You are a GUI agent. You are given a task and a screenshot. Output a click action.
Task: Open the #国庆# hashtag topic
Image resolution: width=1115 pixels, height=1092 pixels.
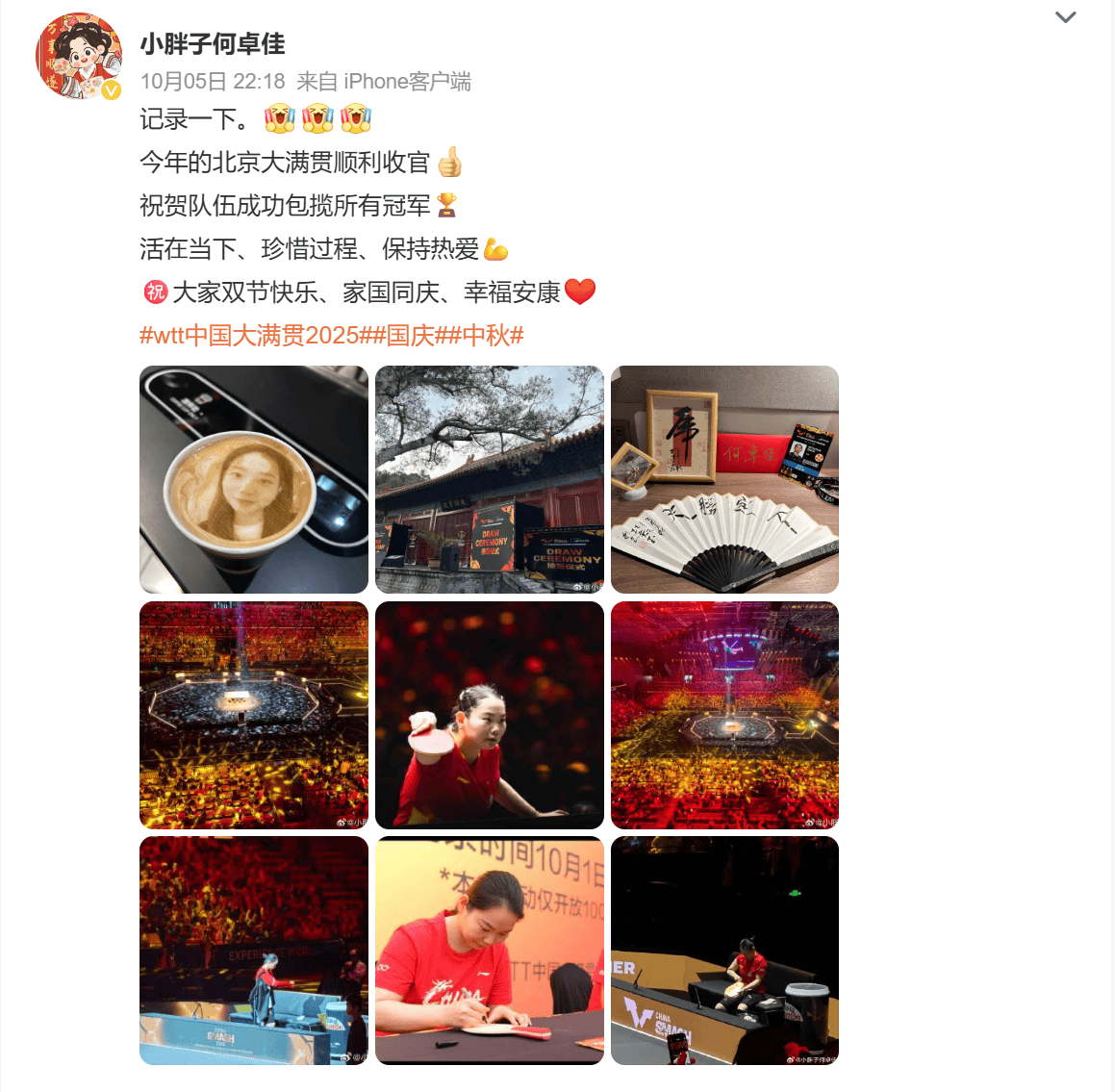coord(410,336)
